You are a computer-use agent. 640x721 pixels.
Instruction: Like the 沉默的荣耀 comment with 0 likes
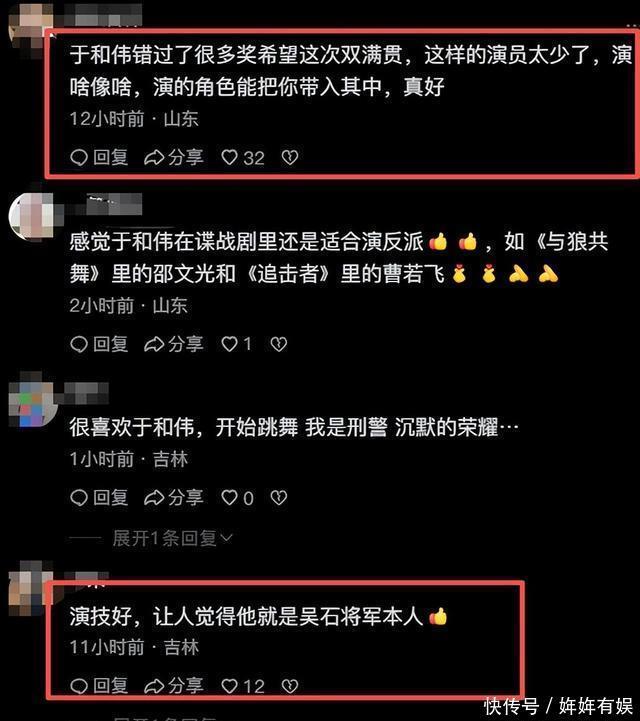[x=237, y=498]
